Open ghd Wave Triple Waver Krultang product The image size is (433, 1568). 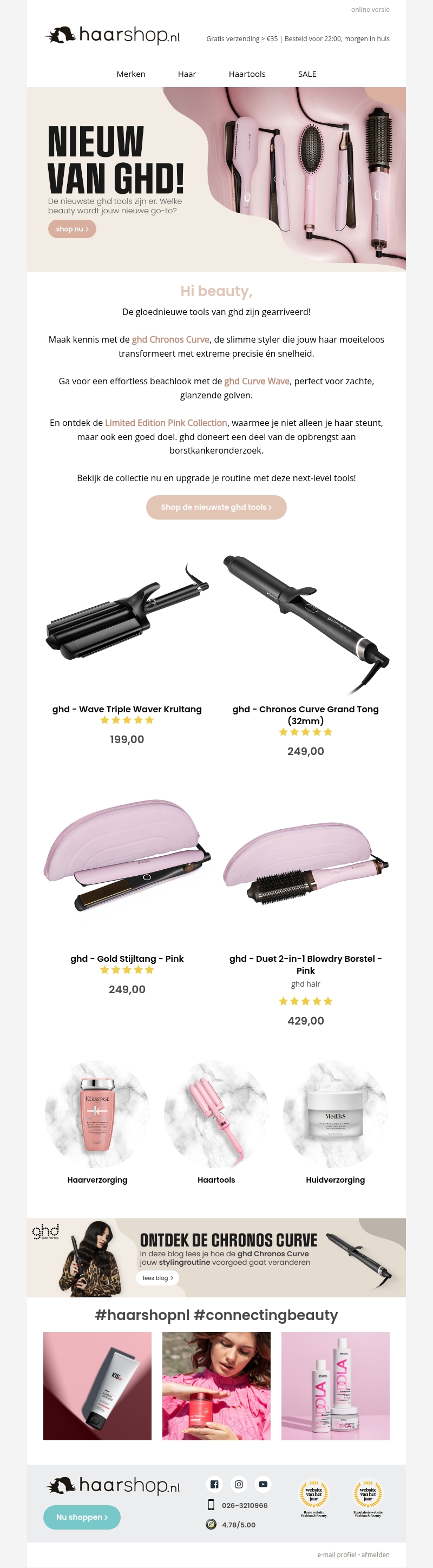tap(127, 708)
